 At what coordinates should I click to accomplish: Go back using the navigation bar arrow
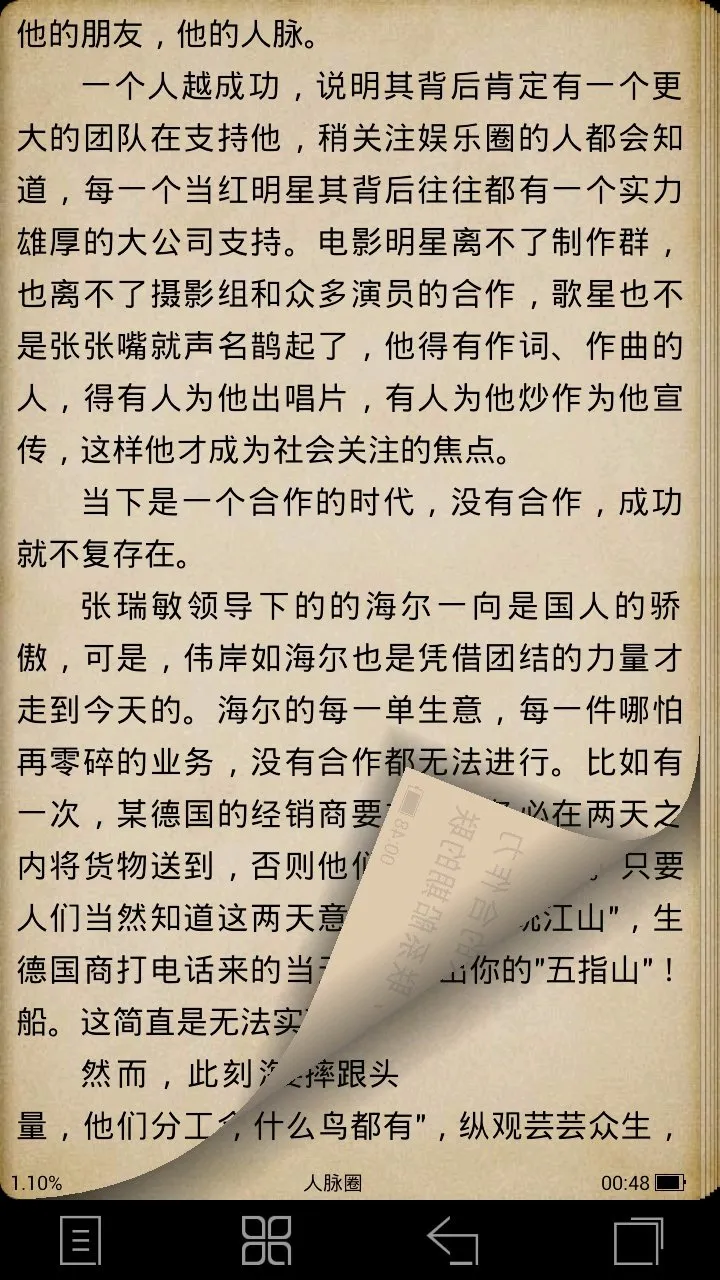452,1241
